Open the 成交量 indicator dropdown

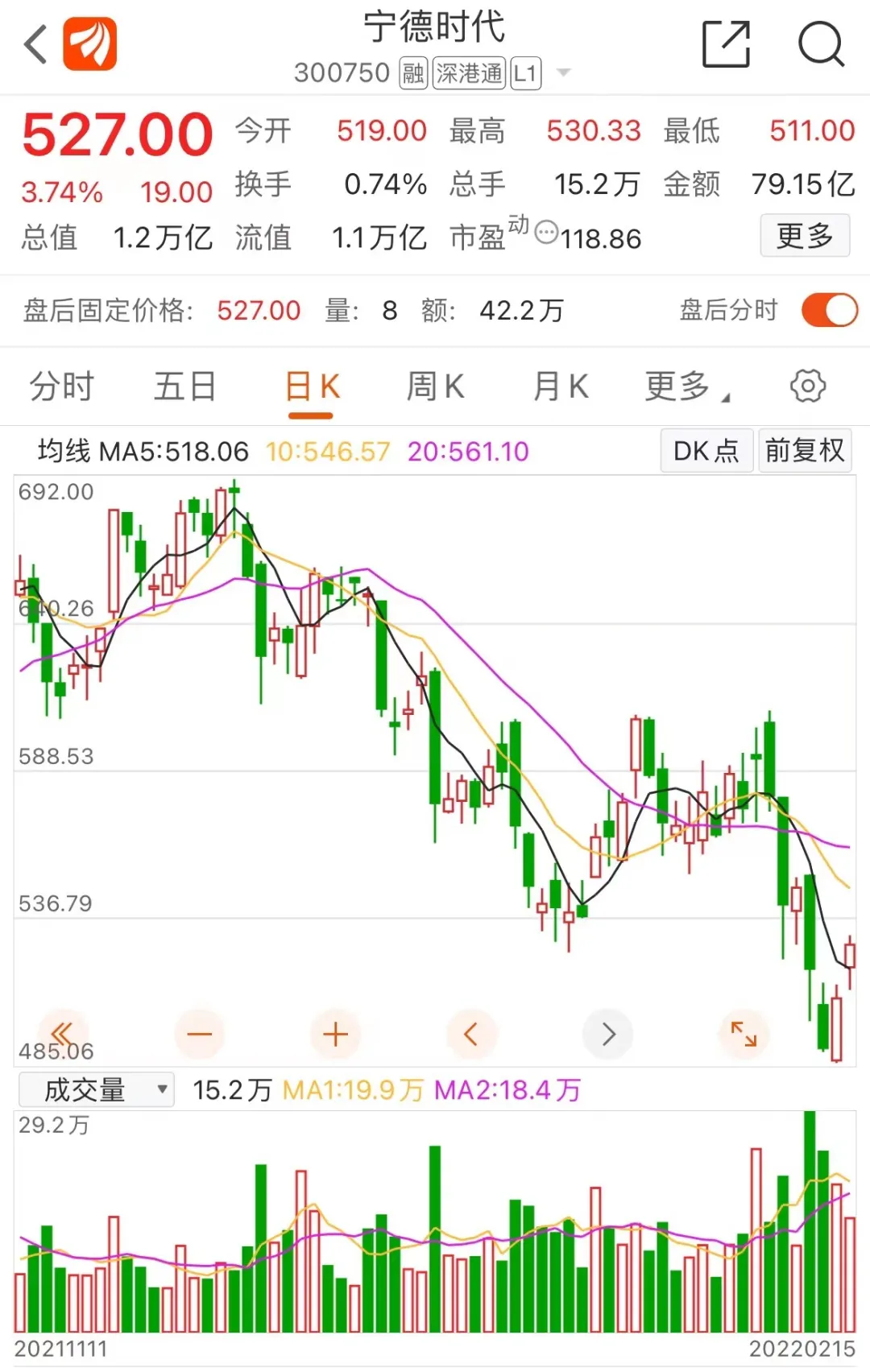(97, 1090)
